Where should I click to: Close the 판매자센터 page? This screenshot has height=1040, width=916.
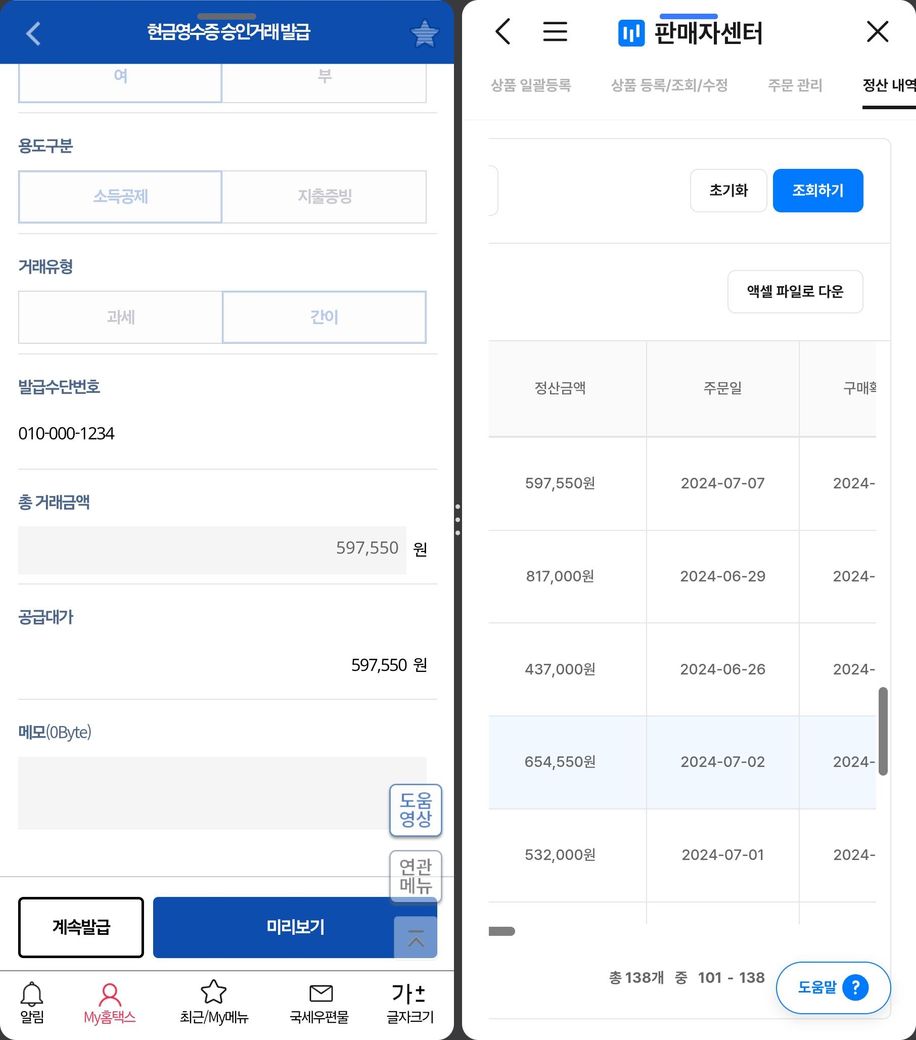click(x=877, y=32)
